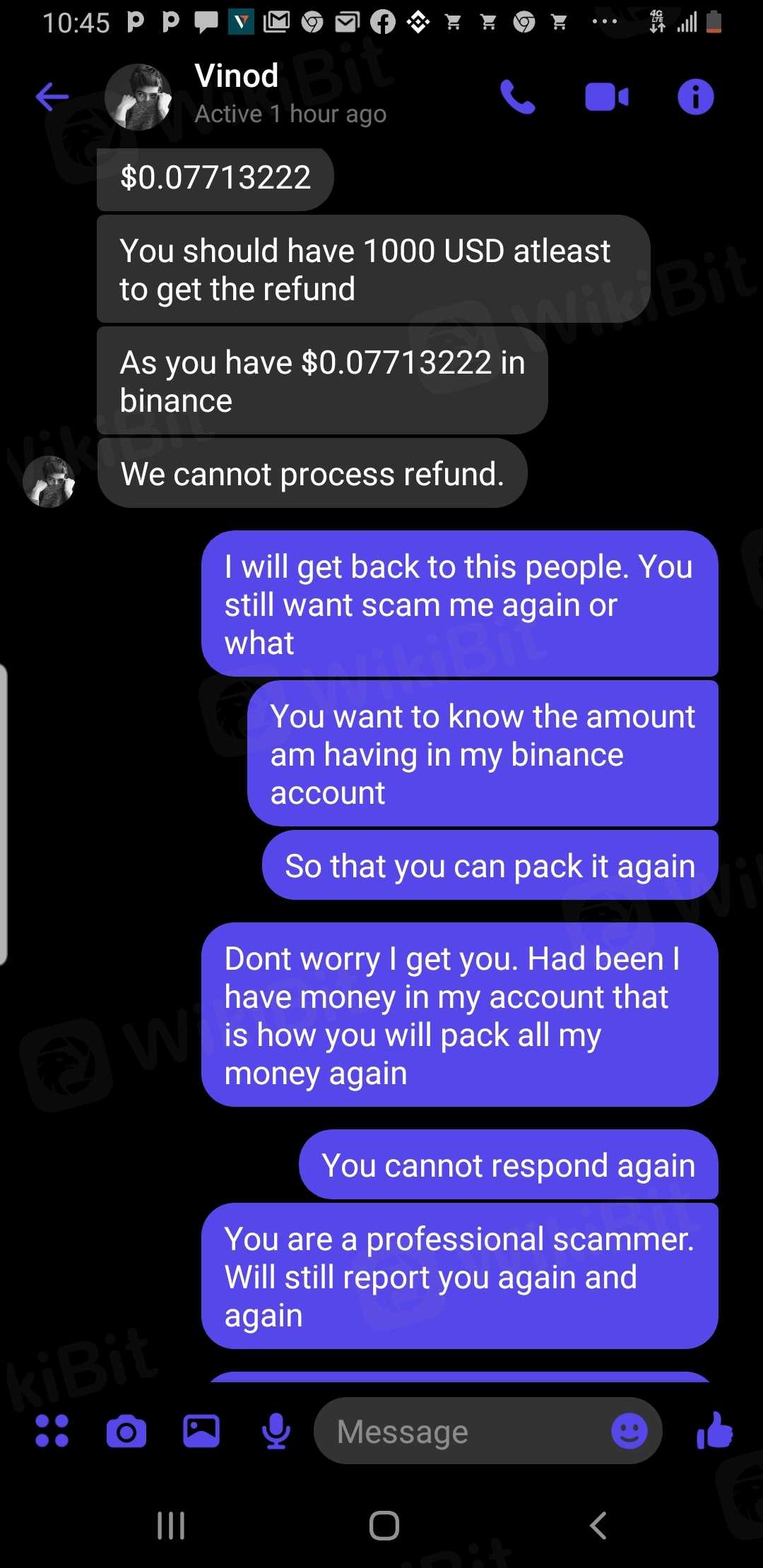Go back from Vinod's chat

click(x=52, y=97)
